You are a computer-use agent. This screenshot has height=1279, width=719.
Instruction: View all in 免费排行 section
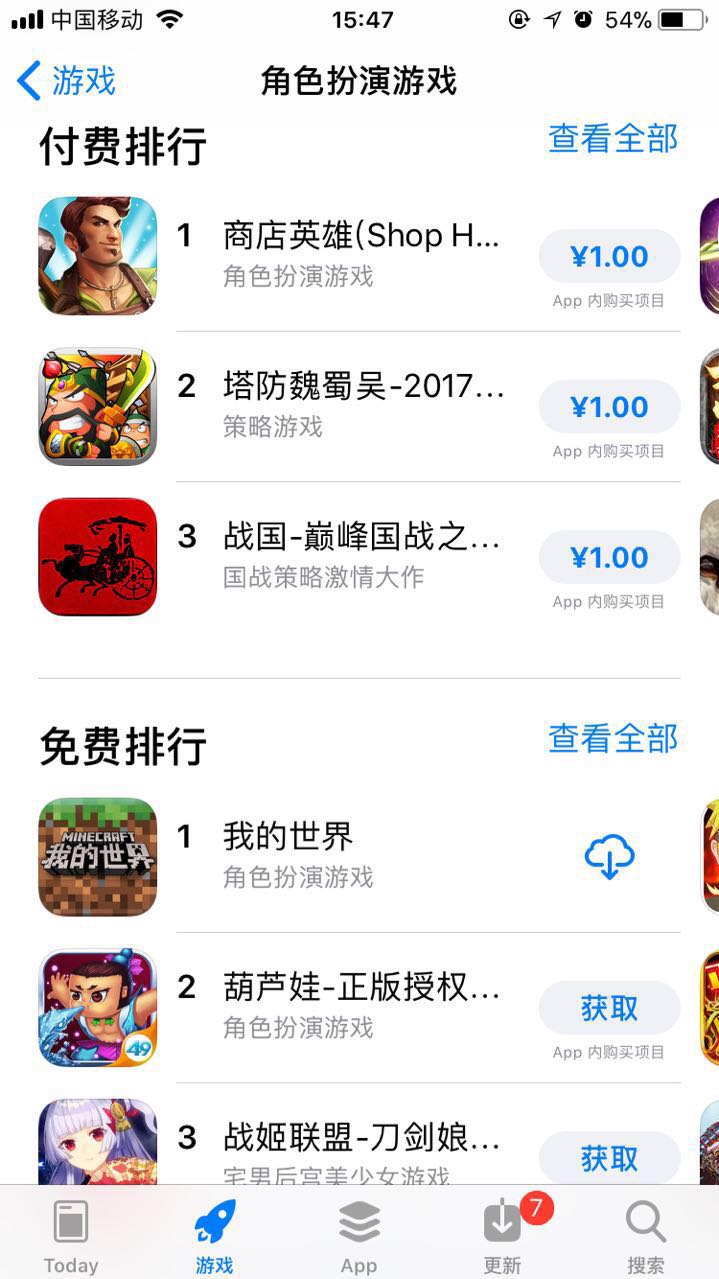(x=613, y=739)
